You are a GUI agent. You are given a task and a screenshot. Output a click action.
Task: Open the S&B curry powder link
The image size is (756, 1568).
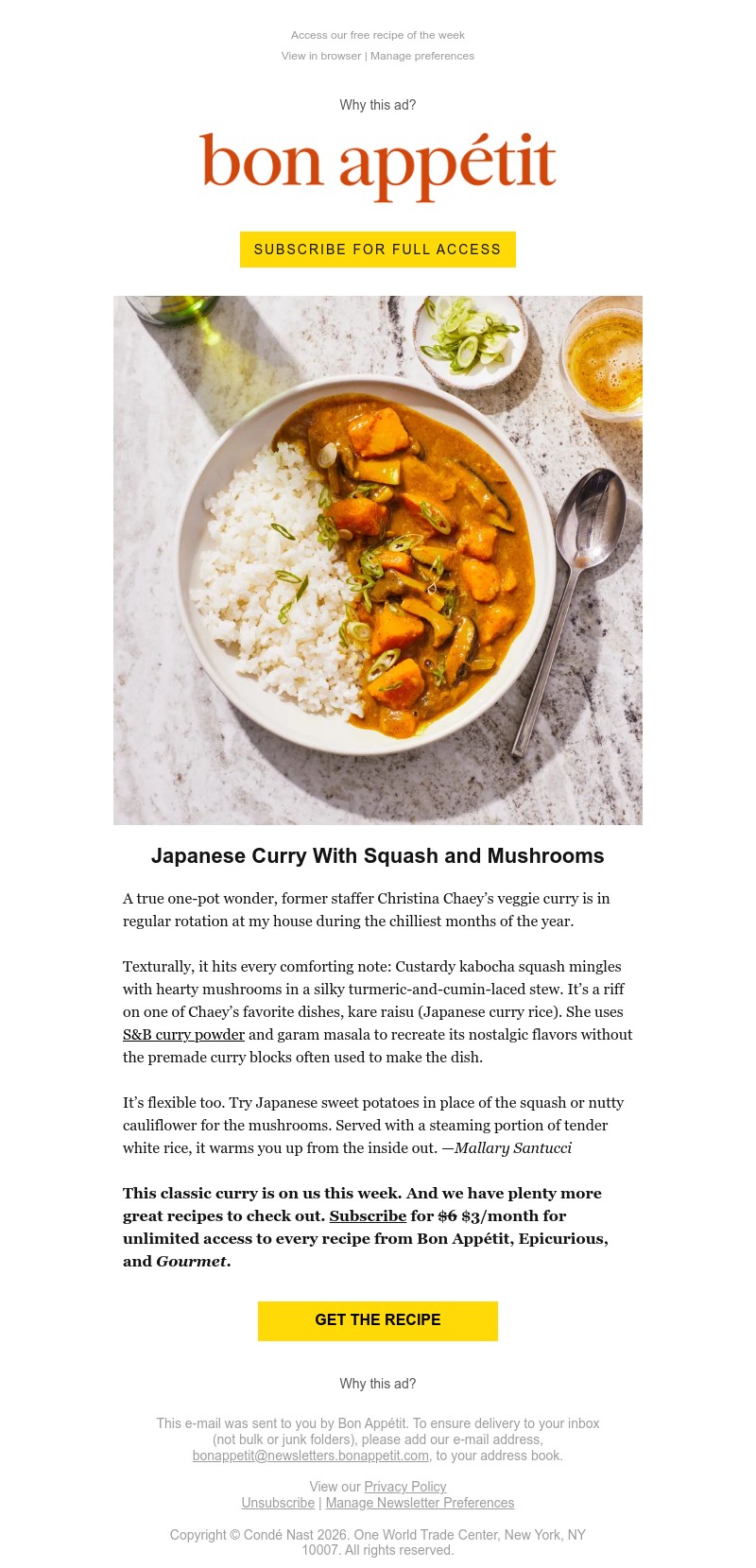coord(183,1035)
